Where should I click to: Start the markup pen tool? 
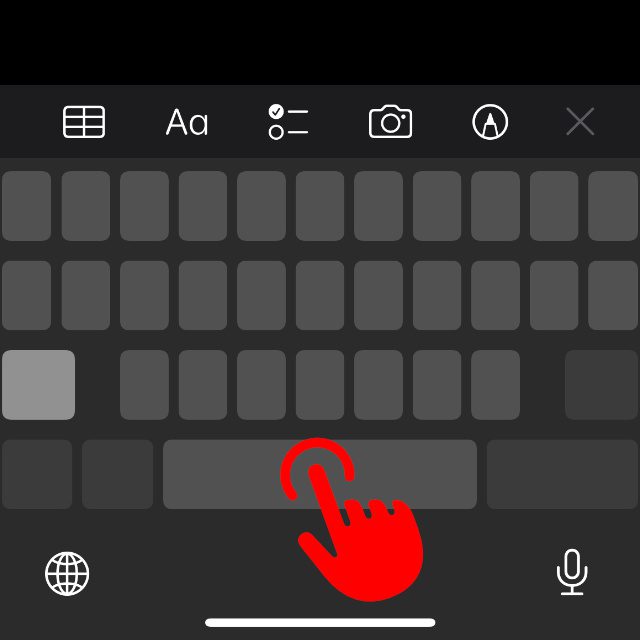click(490, 122)
